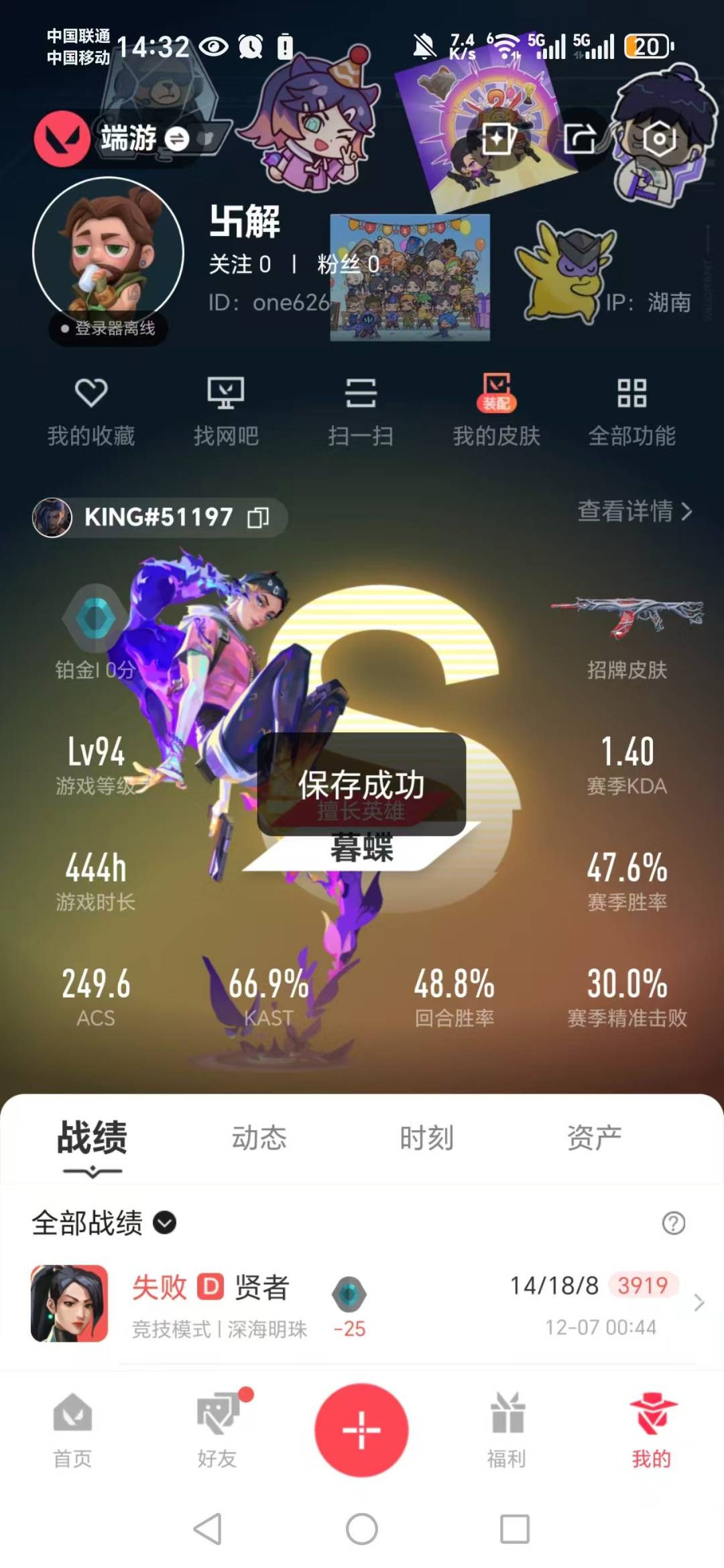
Task: Switch to the 资产 tab
Action: pyautogui.click(x=595, y=1137)
